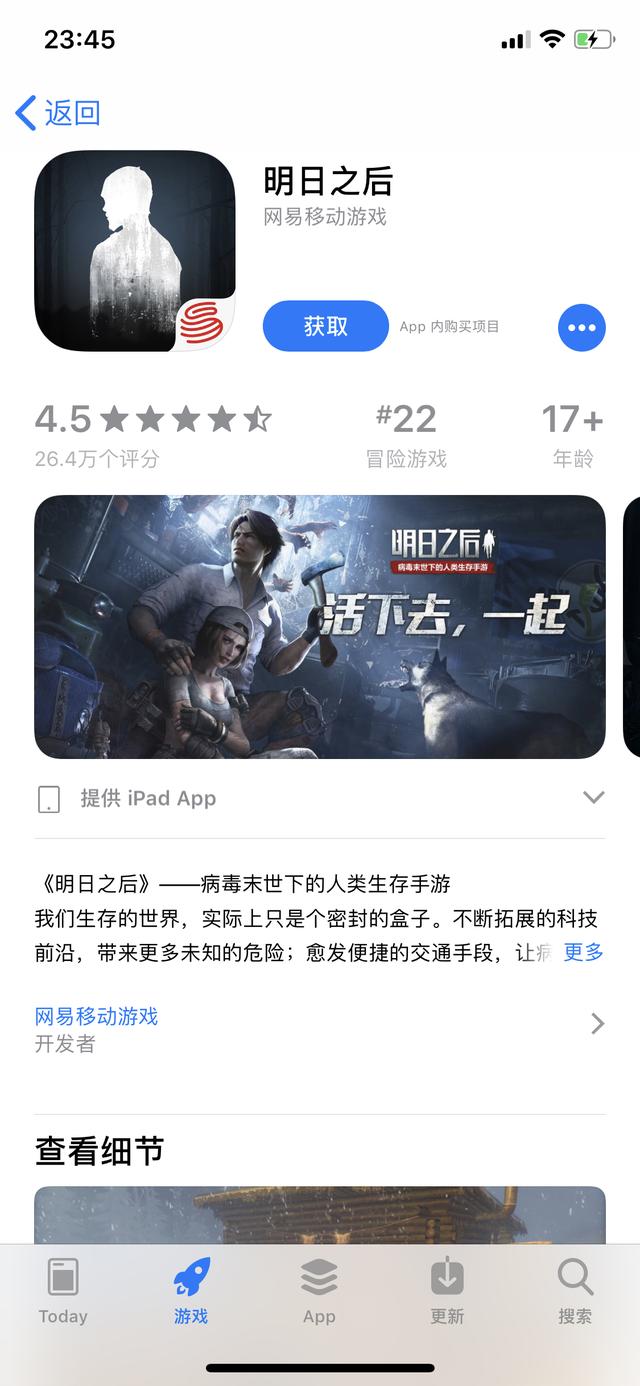640x1386 pixels.
Task: Open the blue more options menu
Action: pyautogui.click(x=581, y=327)
